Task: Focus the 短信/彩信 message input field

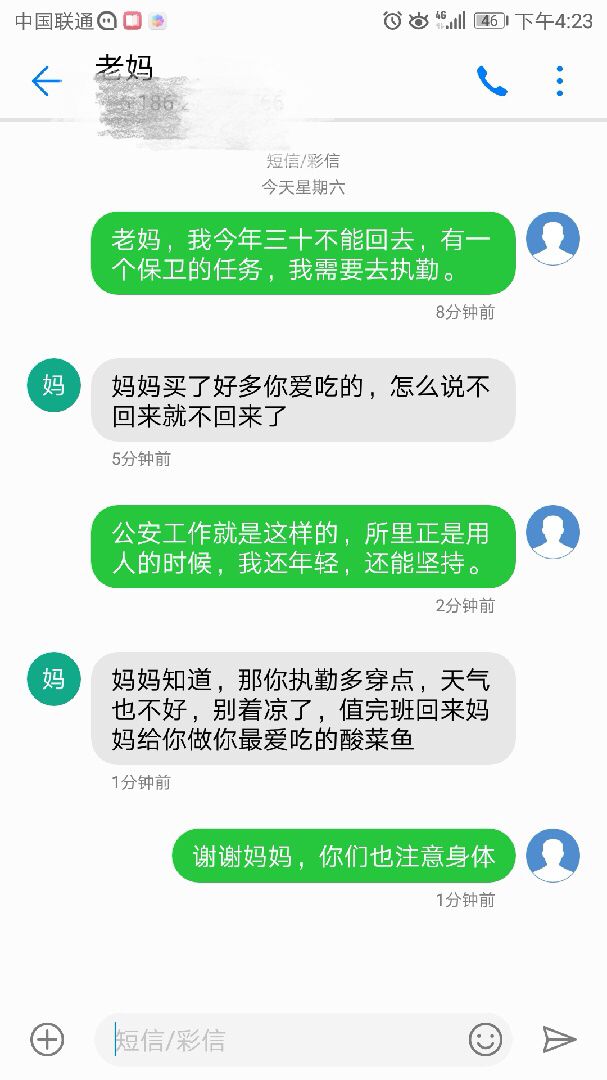Action: coord(280,1040)
